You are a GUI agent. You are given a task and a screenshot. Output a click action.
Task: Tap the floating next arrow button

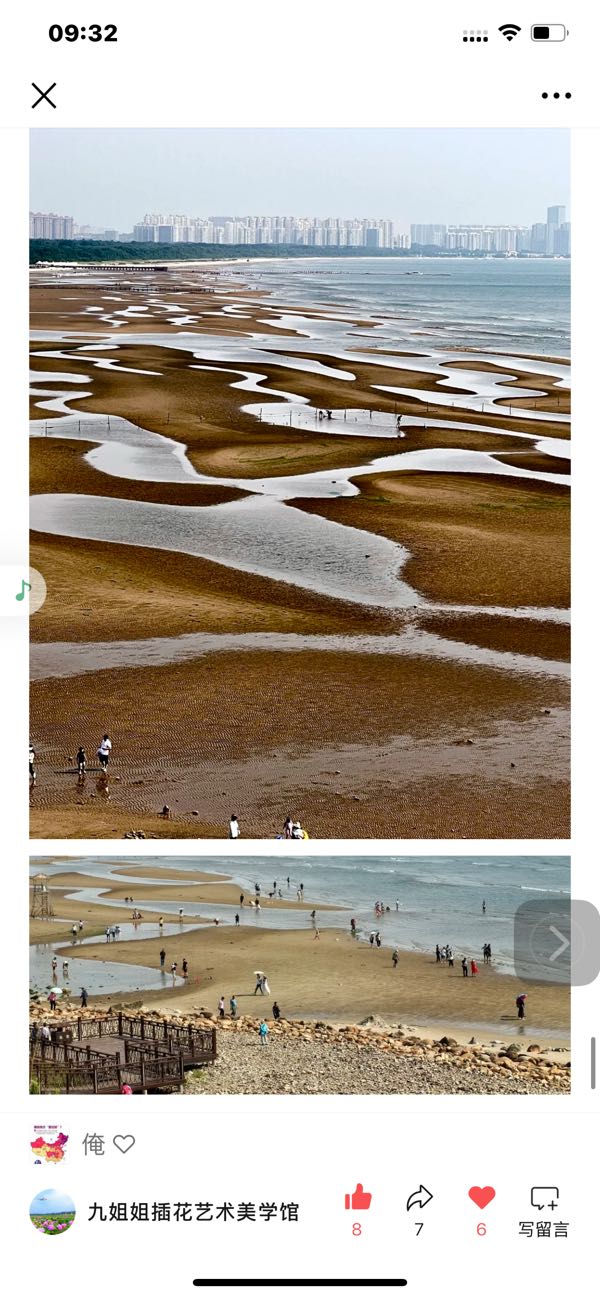(558, 943)
